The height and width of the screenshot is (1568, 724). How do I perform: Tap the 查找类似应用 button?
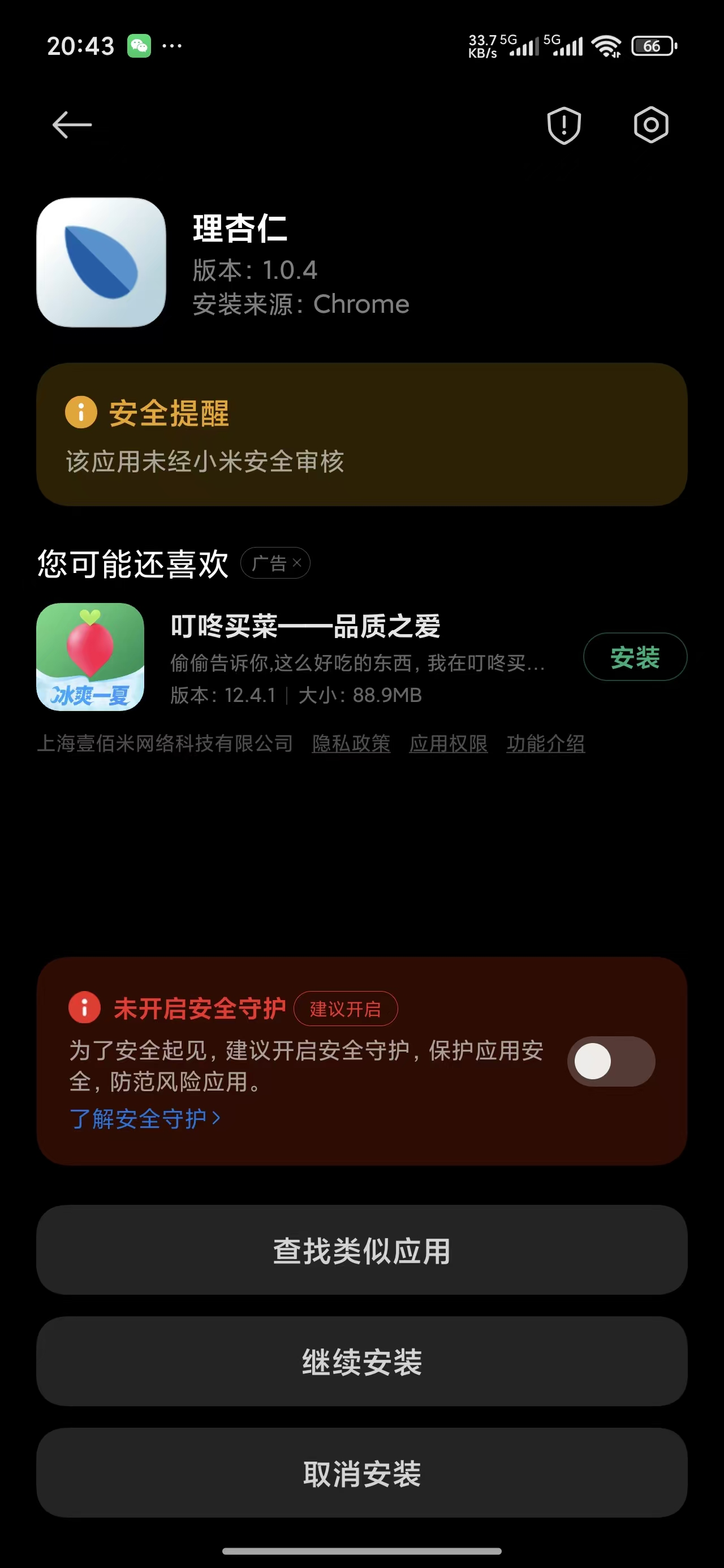coord(361,1251)
